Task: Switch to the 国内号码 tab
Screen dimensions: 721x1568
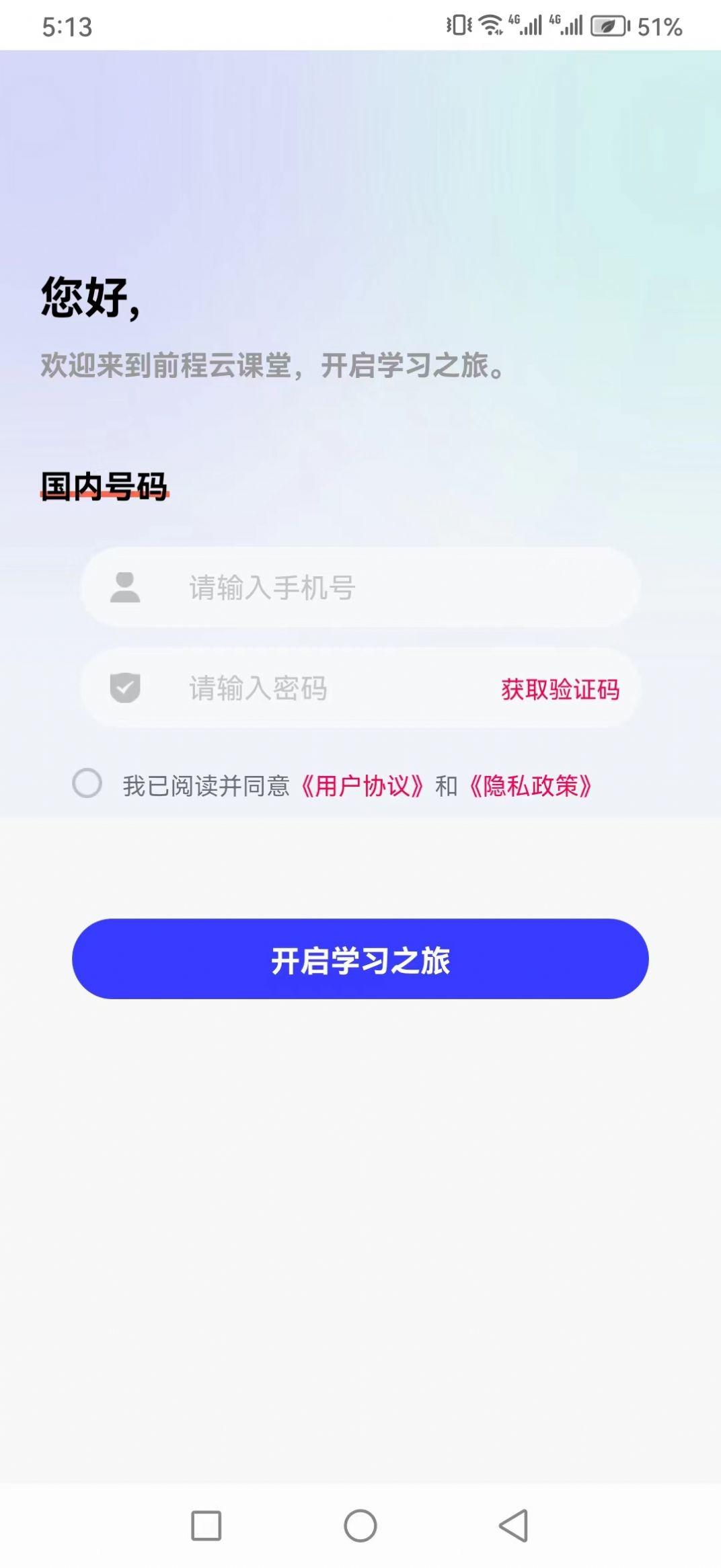Action: tap(105, 481)
